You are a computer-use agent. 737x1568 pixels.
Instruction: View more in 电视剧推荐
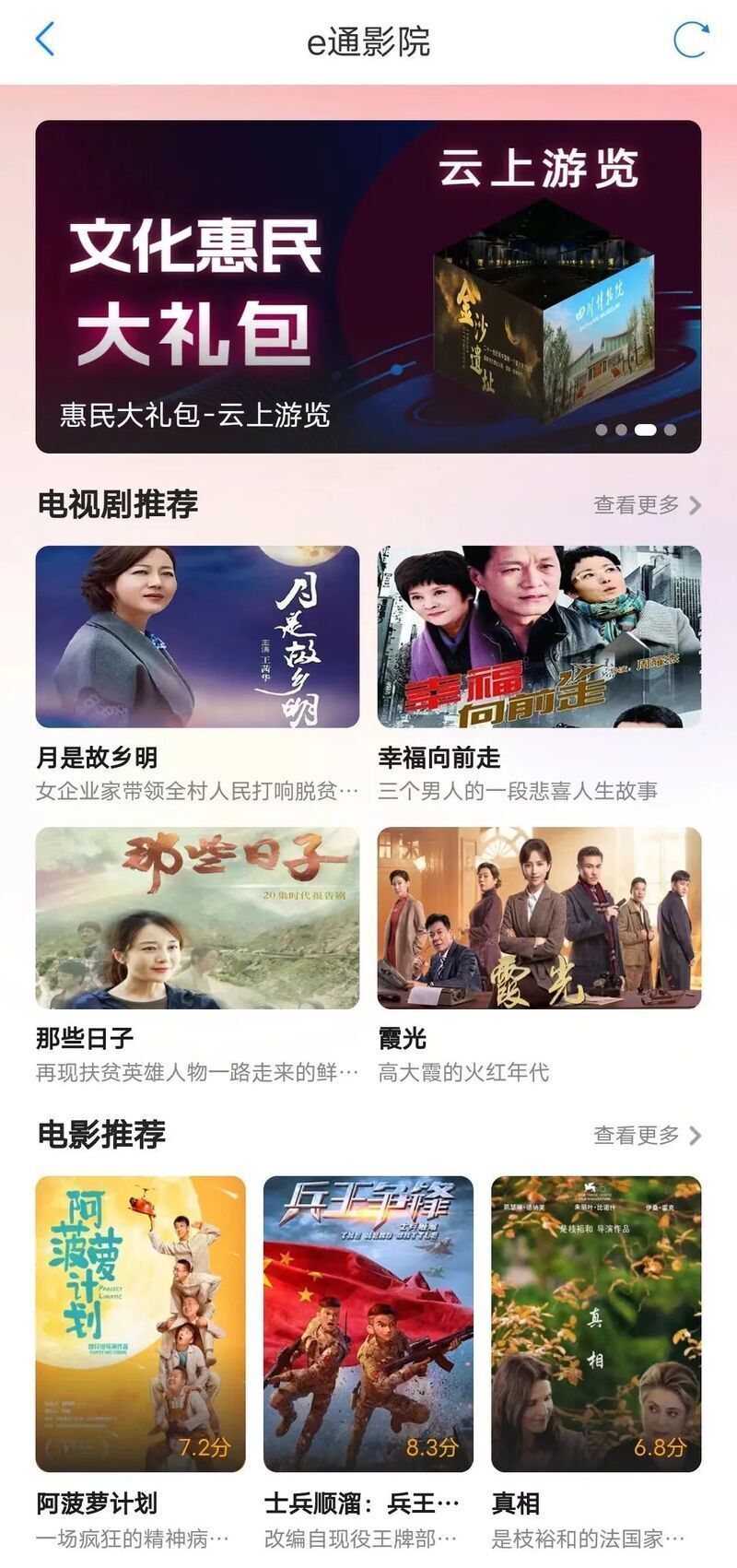coord(647,505)
